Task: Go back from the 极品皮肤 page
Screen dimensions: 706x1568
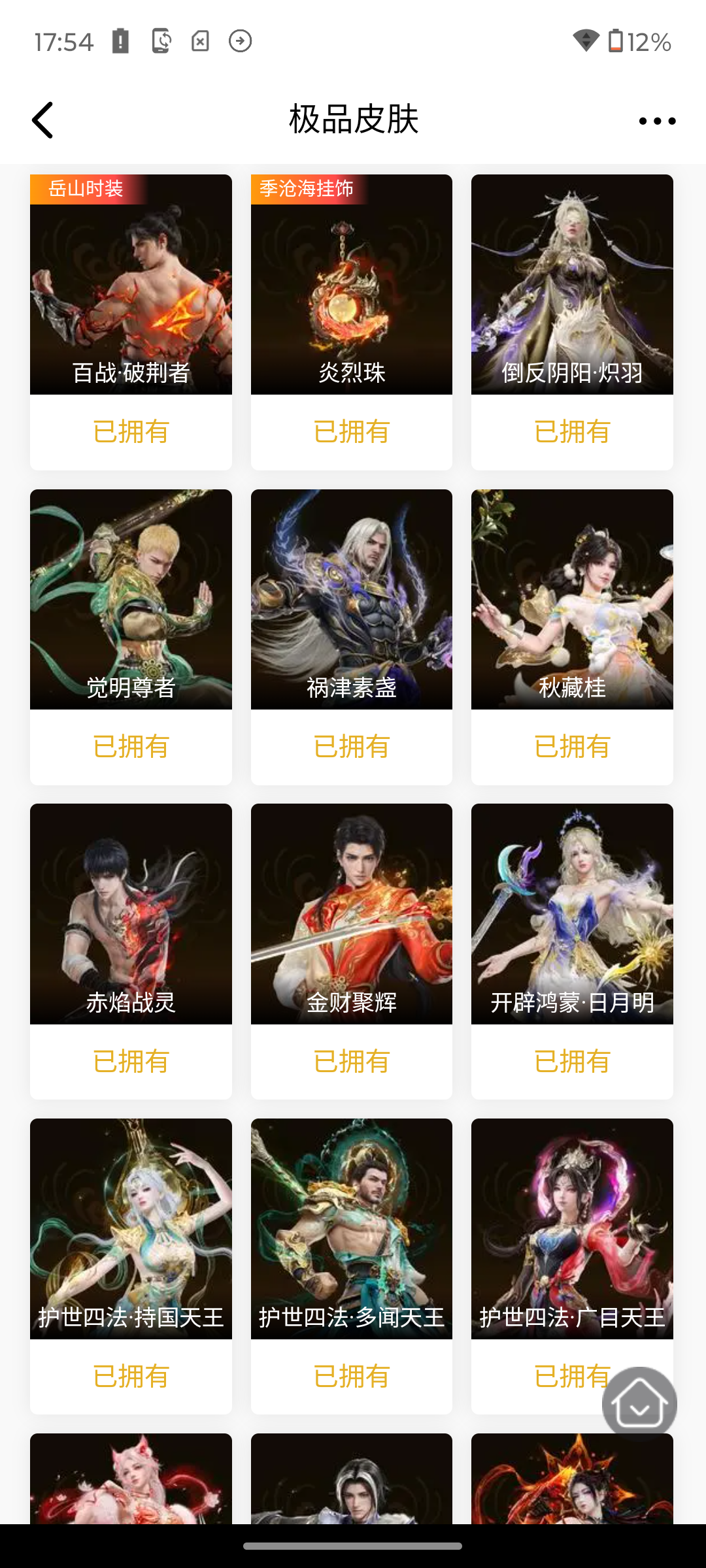Action: coord(43,120)
